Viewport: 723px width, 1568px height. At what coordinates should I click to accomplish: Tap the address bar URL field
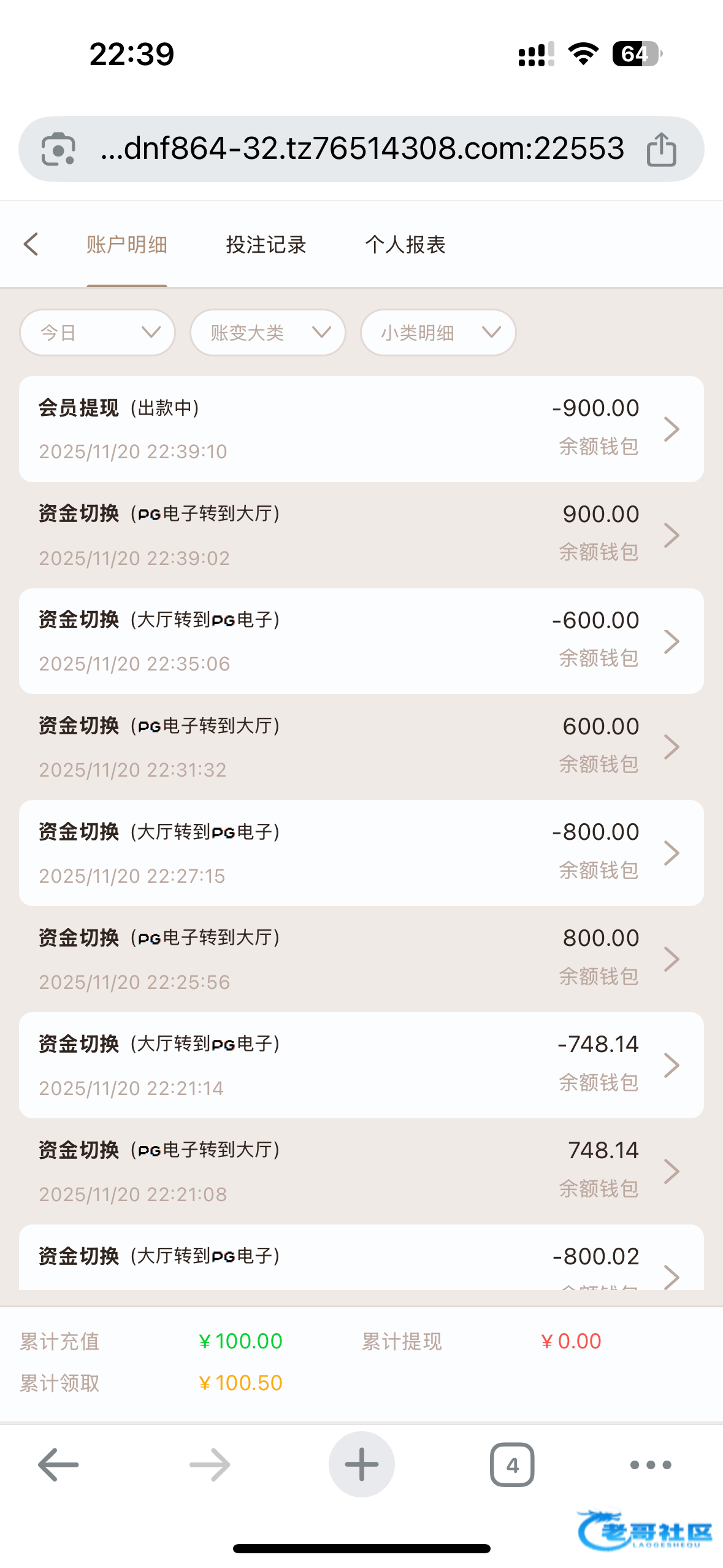[x=362, y=149]
